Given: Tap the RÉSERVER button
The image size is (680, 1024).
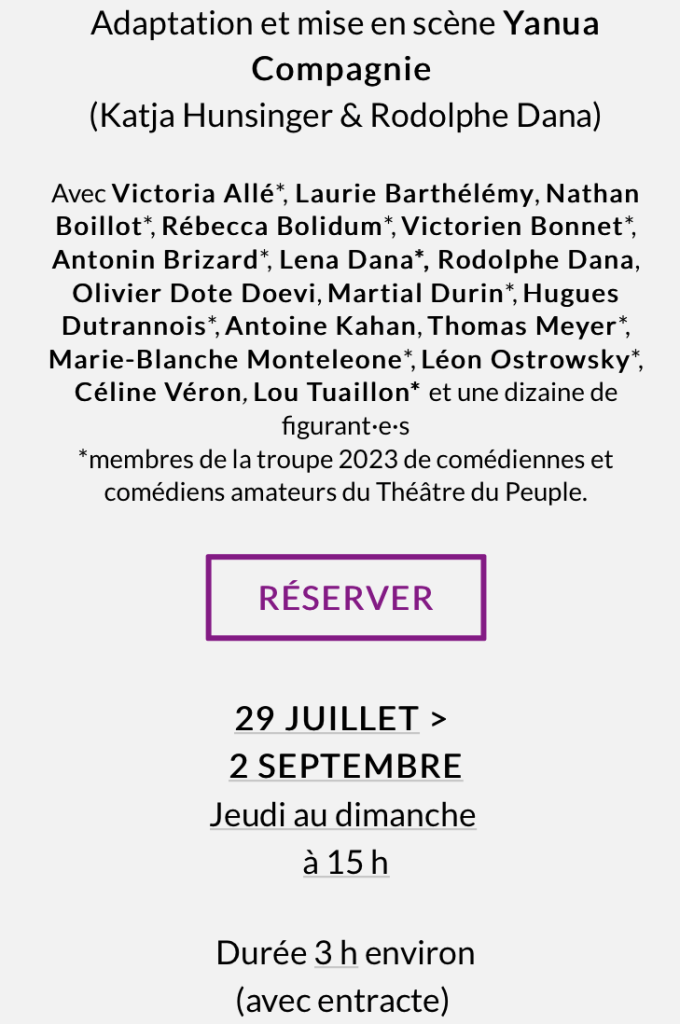Looking at the screenshot, I should tap(345, 597).
